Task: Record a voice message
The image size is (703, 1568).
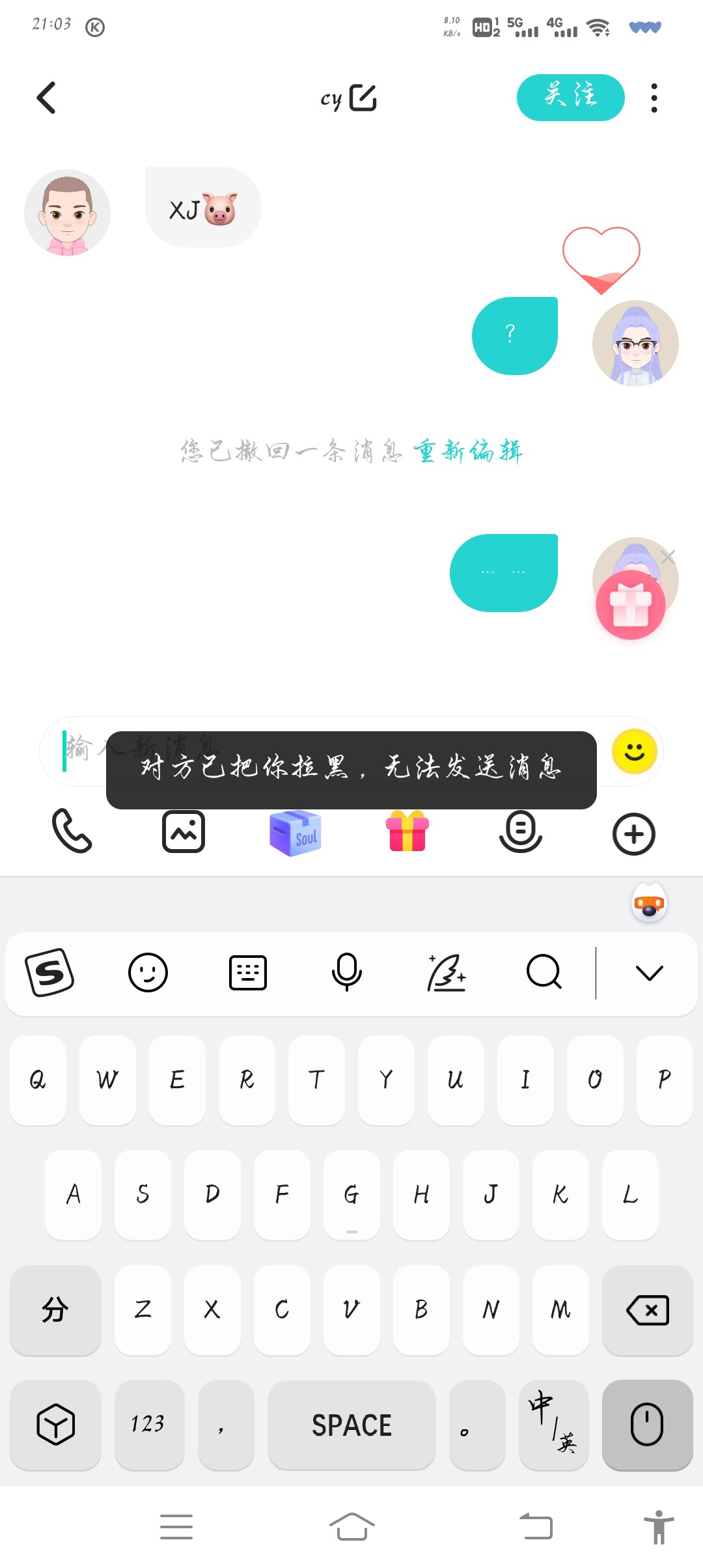Action: [521, 832]
